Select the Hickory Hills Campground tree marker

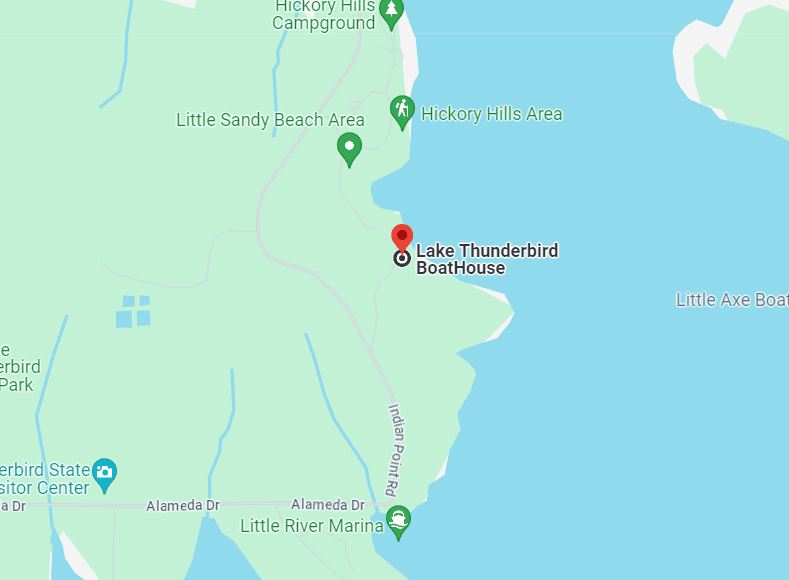[392, 13]
